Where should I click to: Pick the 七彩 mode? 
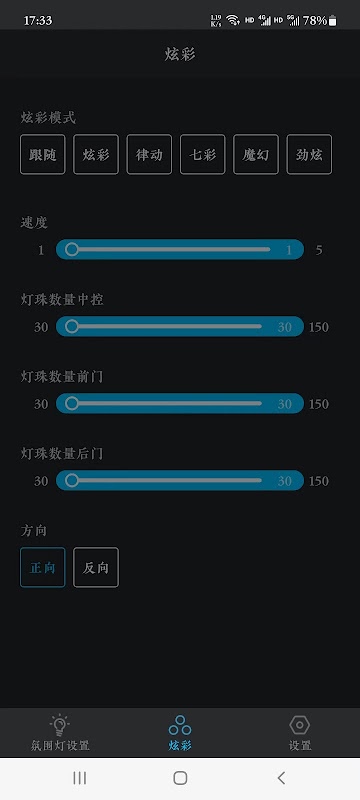point(202,154)
